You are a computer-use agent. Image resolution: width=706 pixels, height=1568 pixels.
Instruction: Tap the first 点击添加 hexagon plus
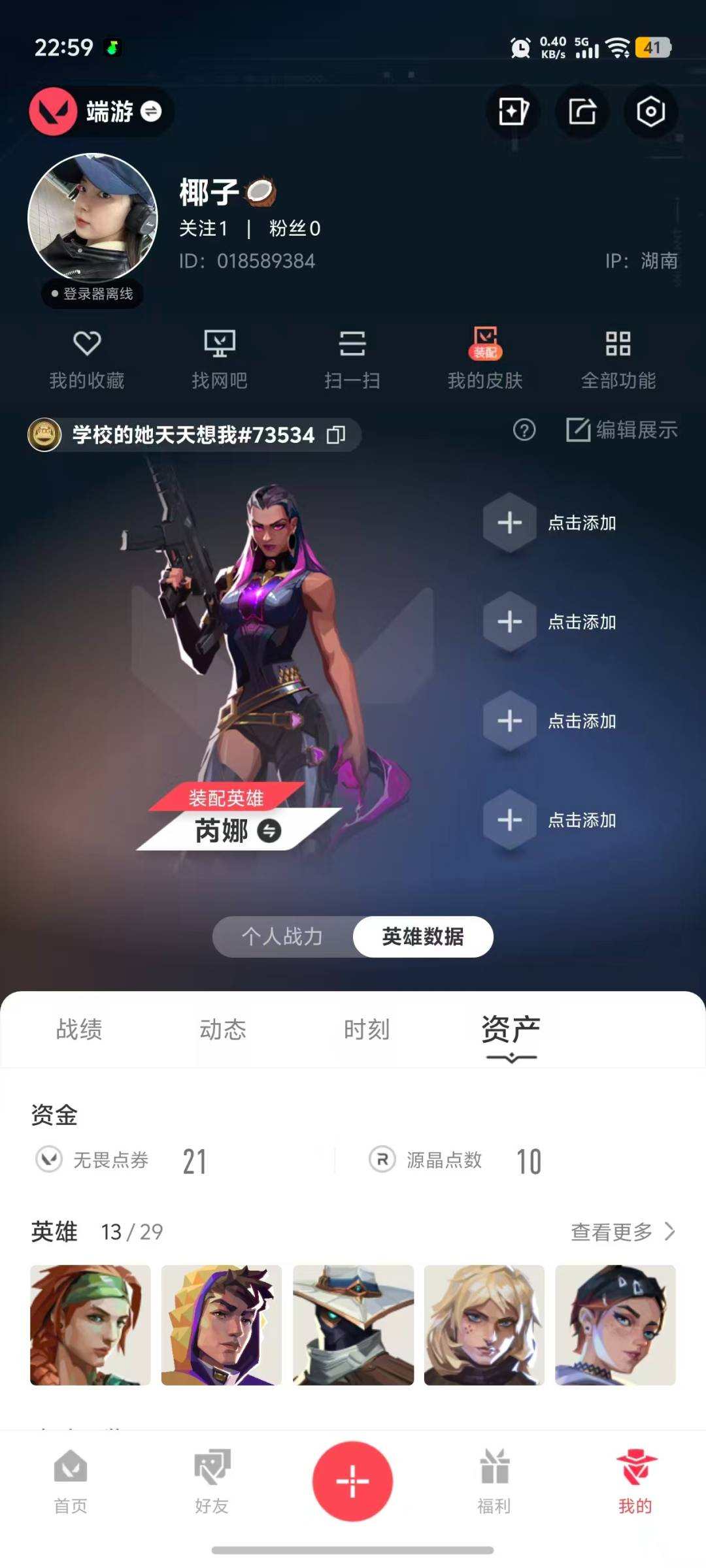coord(509,523)
